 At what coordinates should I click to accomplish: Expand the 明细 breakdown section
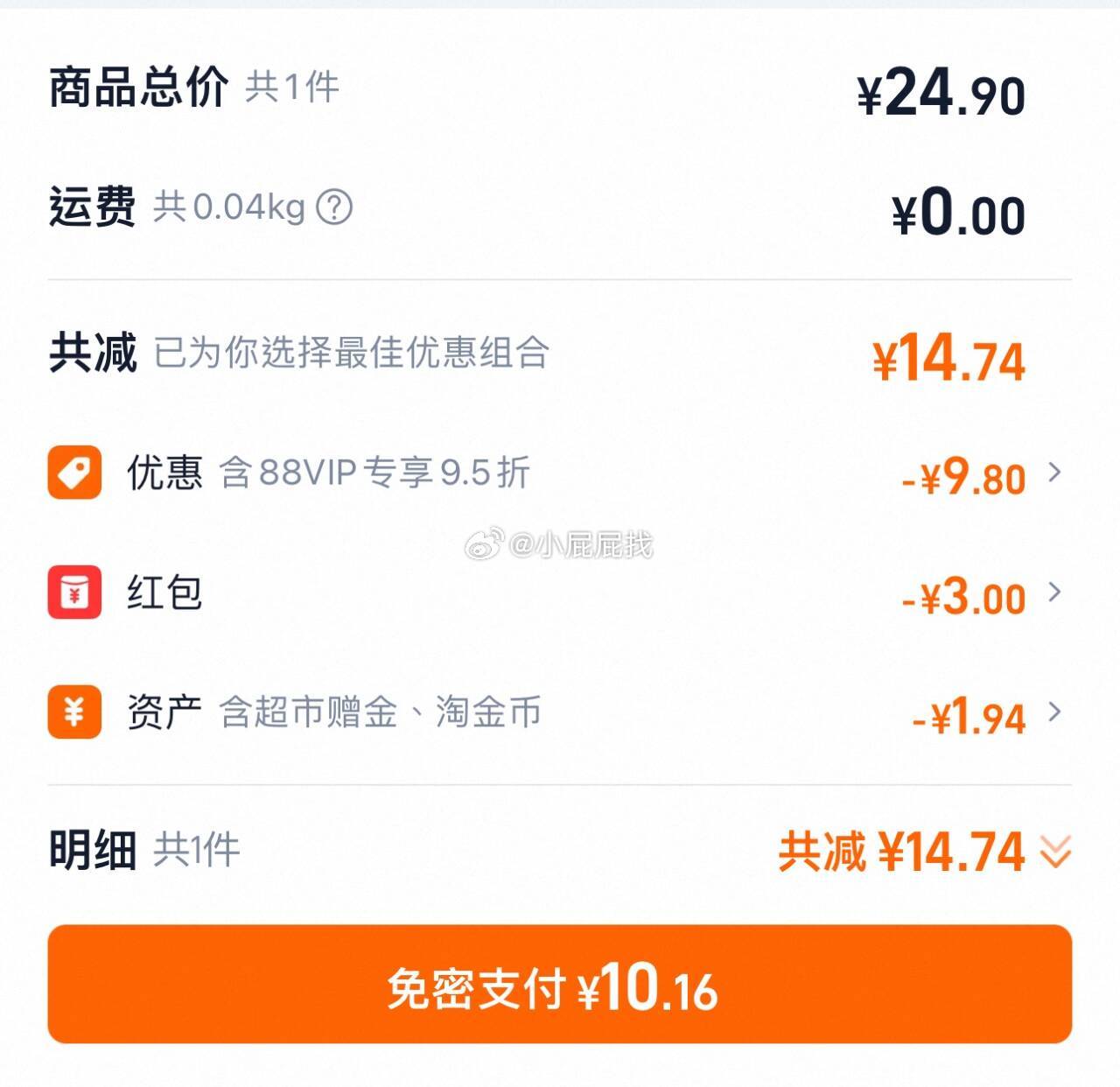coord(1055,851)
